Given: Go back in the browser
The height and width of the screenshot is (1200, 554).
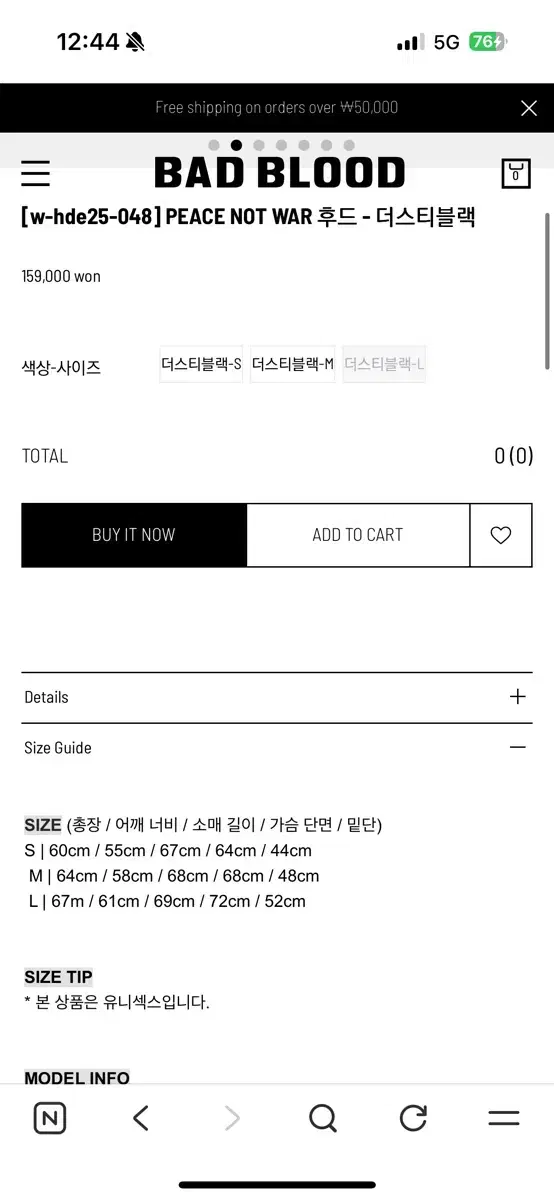Looking at the screenshot, I should coord(141,1118).
